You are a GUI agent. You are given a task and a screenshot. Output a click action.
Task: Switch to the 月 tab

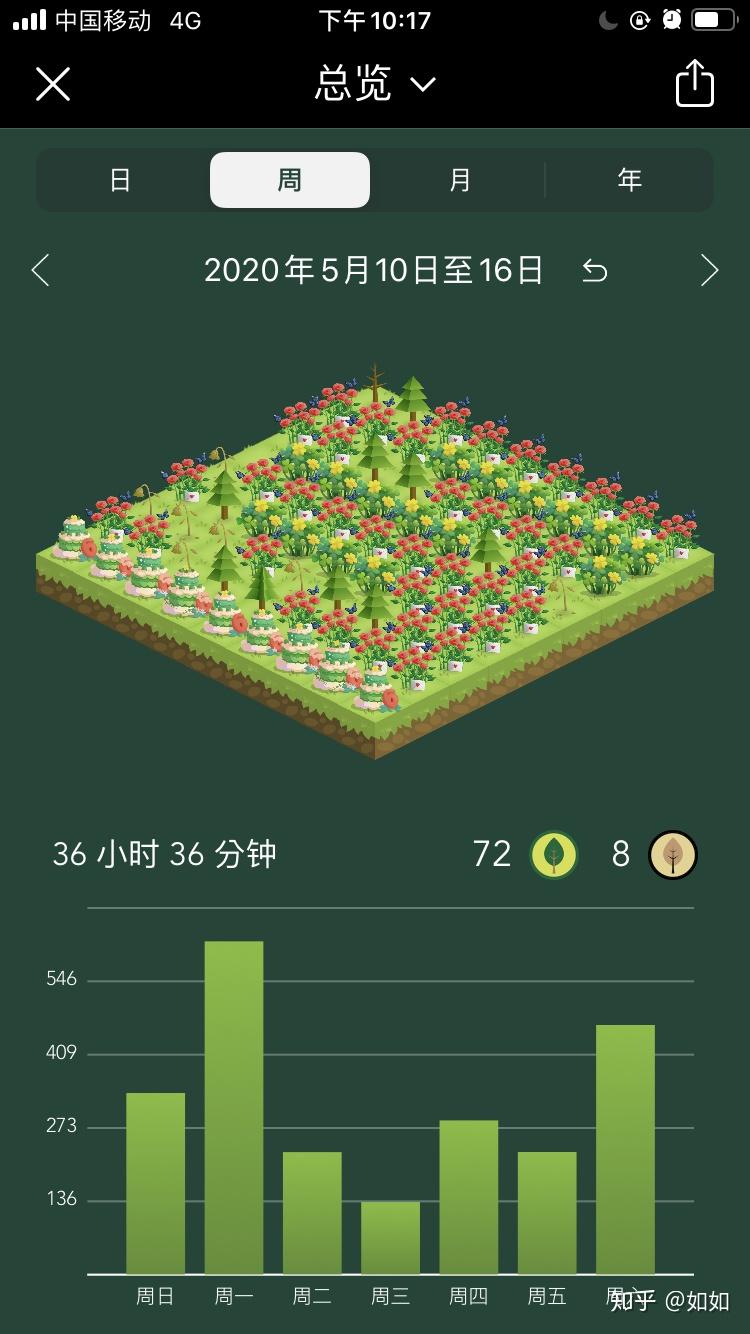tap(460, 180)
